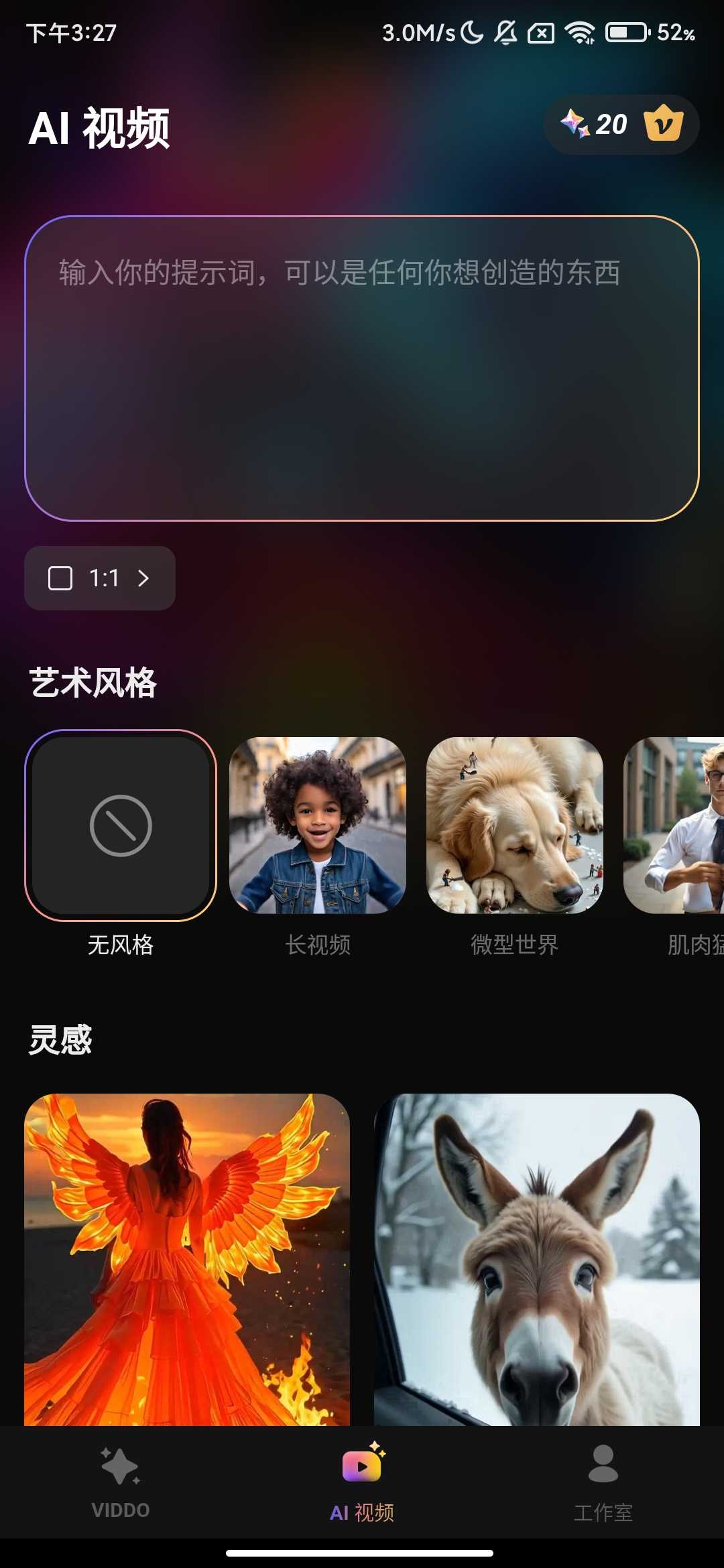The width and height of the screenshot is (724, 1568).
Task: Open the 1:1 aspect ratio picker
Action: 100,578
